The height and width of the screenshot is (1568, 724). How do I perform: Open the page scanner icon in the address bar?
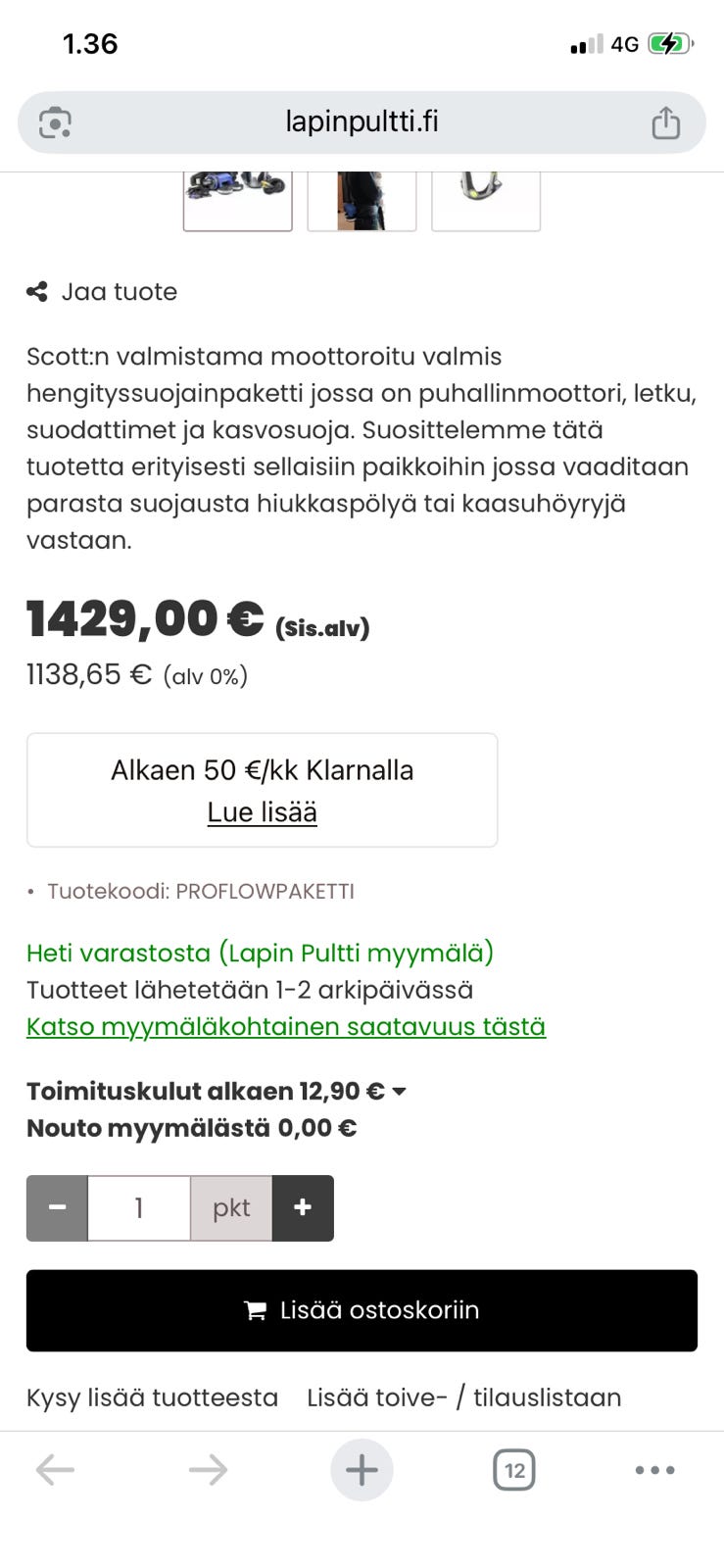coord(56,122)
